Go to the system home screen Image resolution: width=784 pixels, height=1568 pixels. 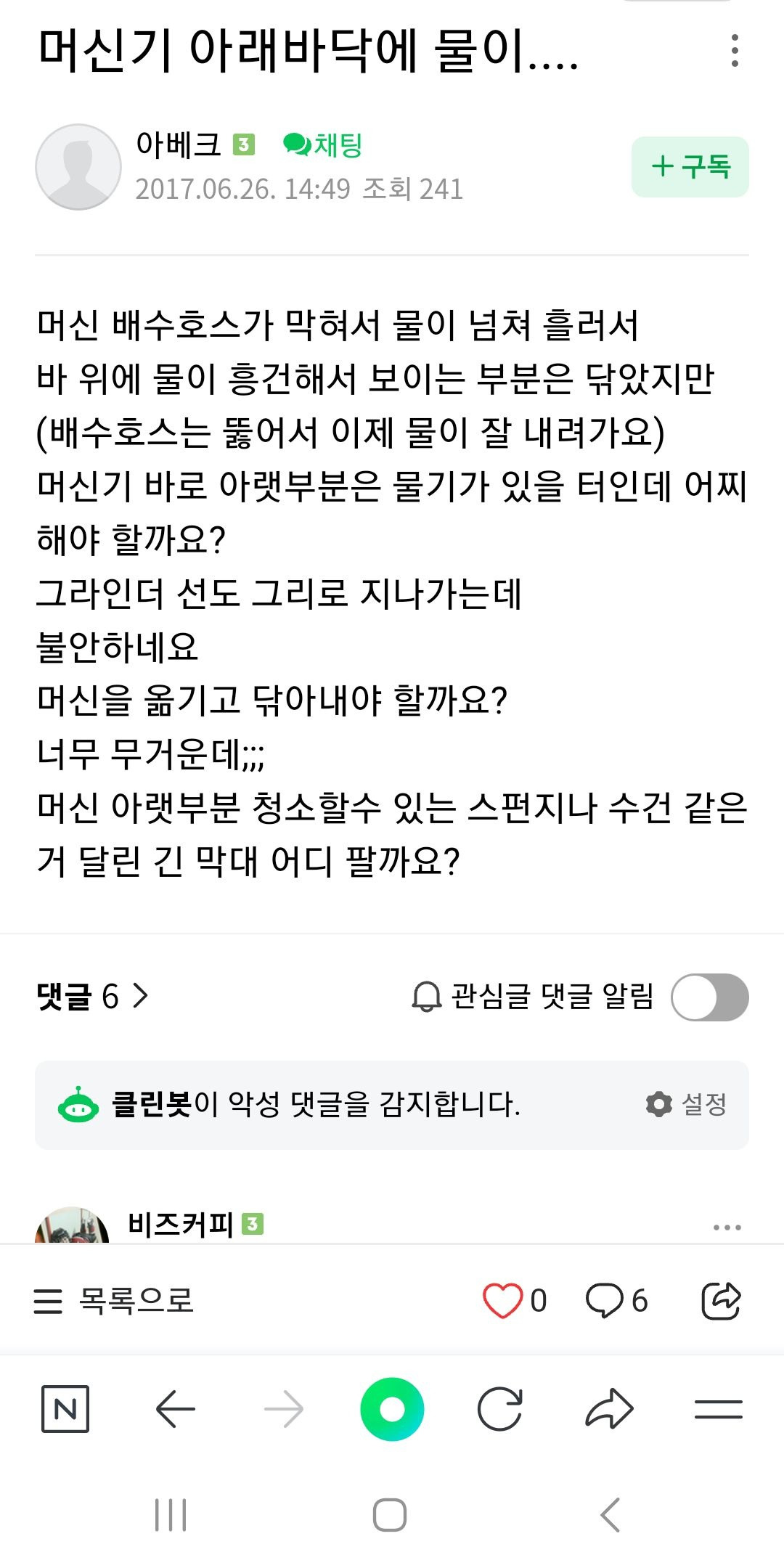click(x=390, y=1515)
